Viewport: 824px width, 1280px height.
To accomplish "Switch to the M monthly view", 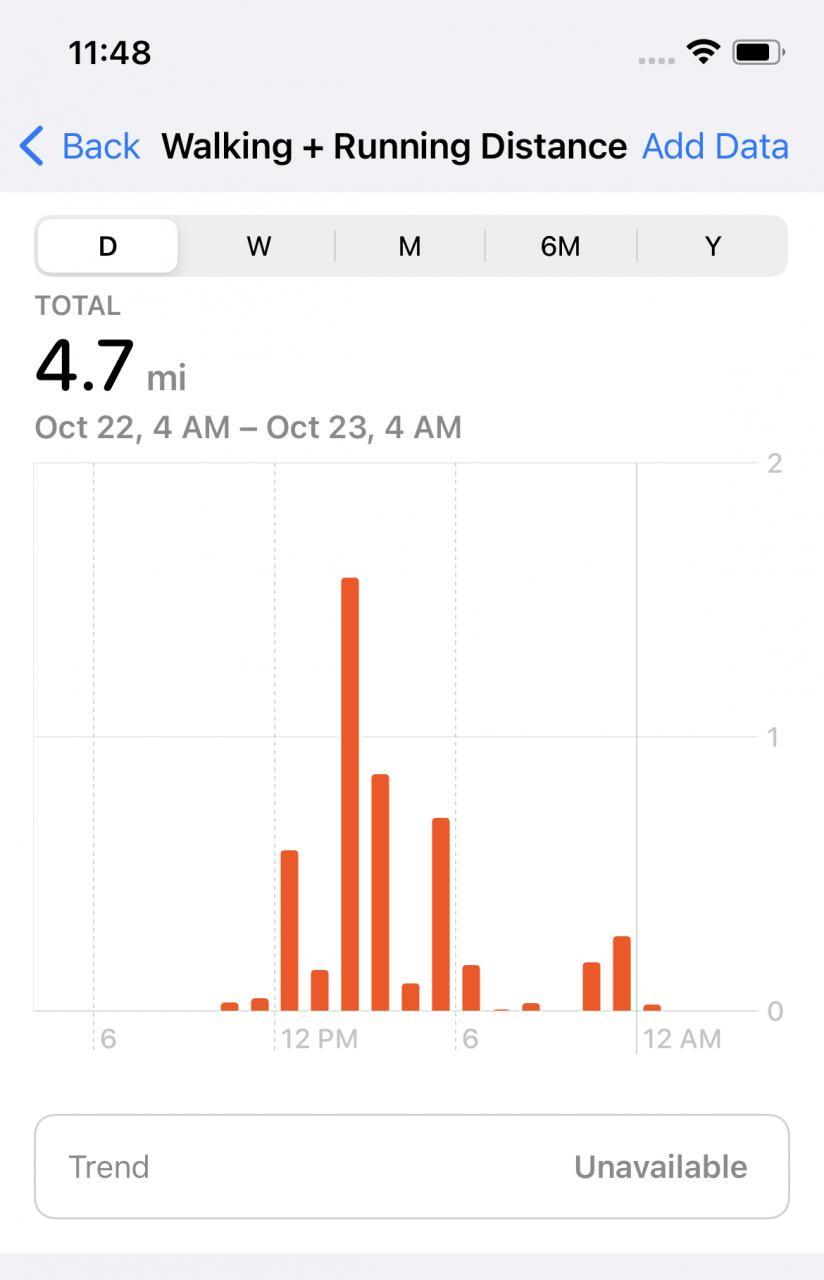I will (409, 246).
